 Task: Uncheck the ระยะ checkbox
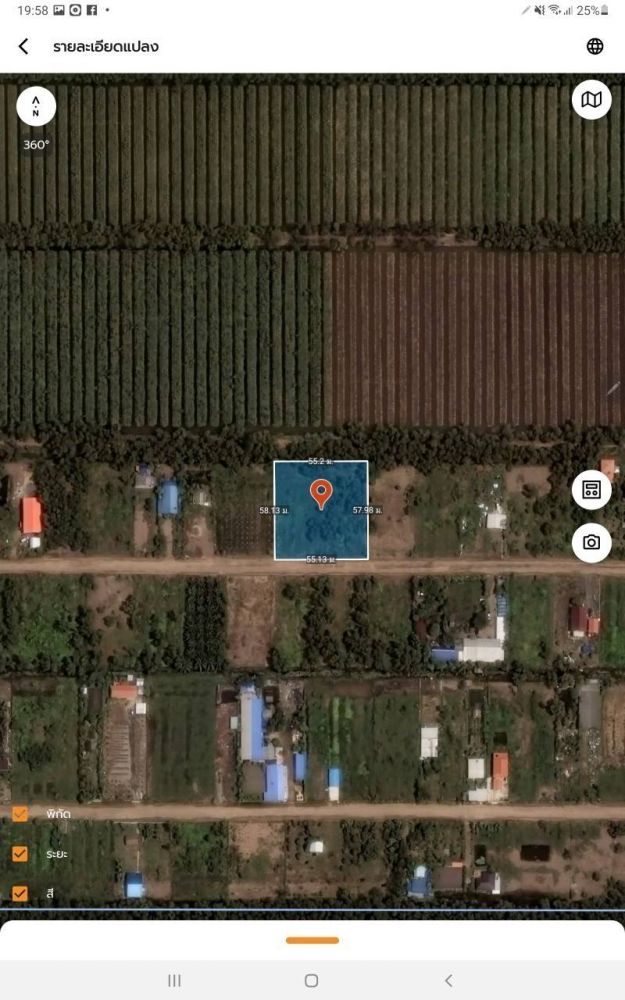[x=20, y=853]
